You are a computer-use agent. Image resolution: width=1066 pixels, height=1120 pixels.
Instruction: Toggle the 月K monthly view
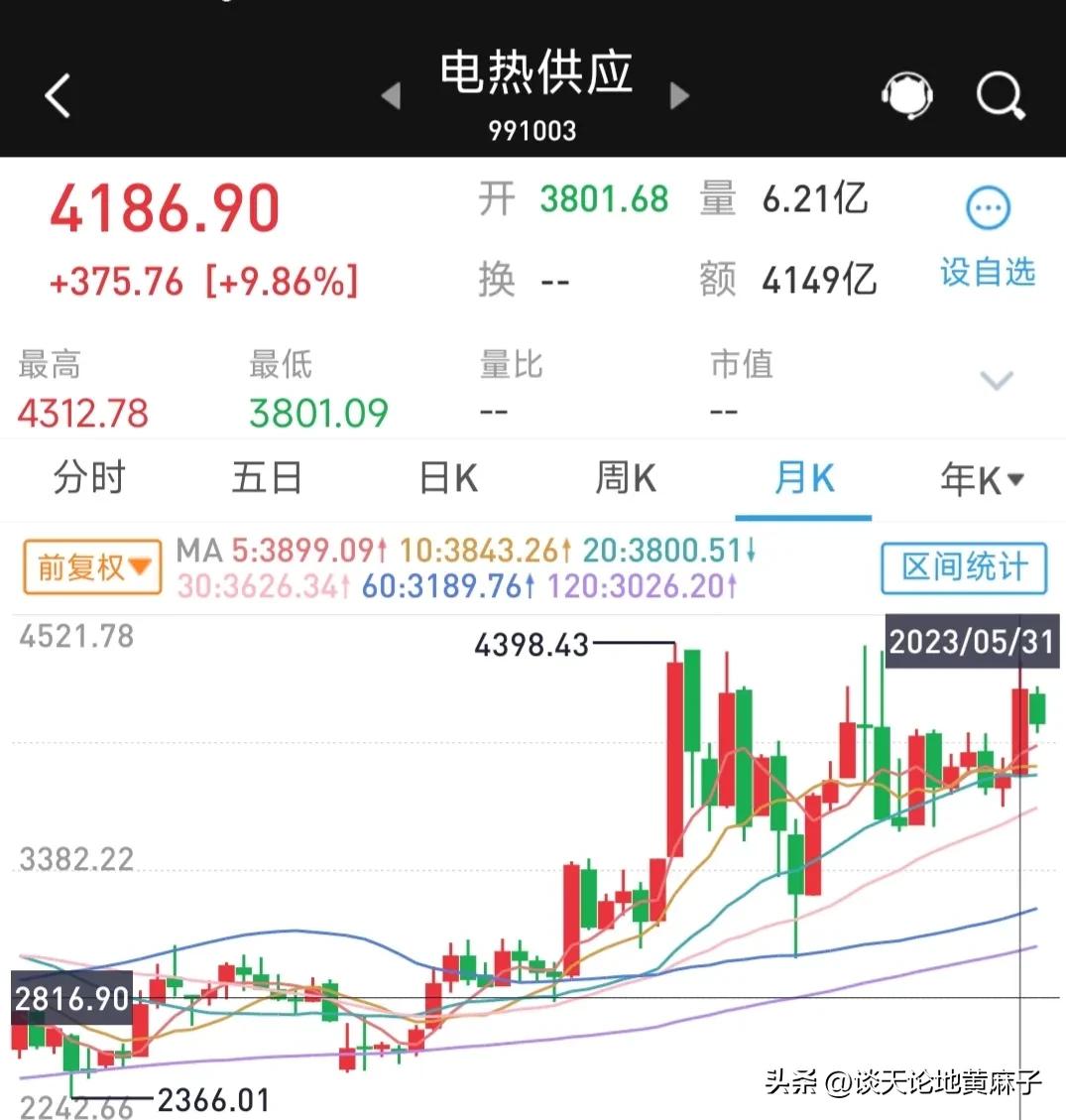[802, 478]
